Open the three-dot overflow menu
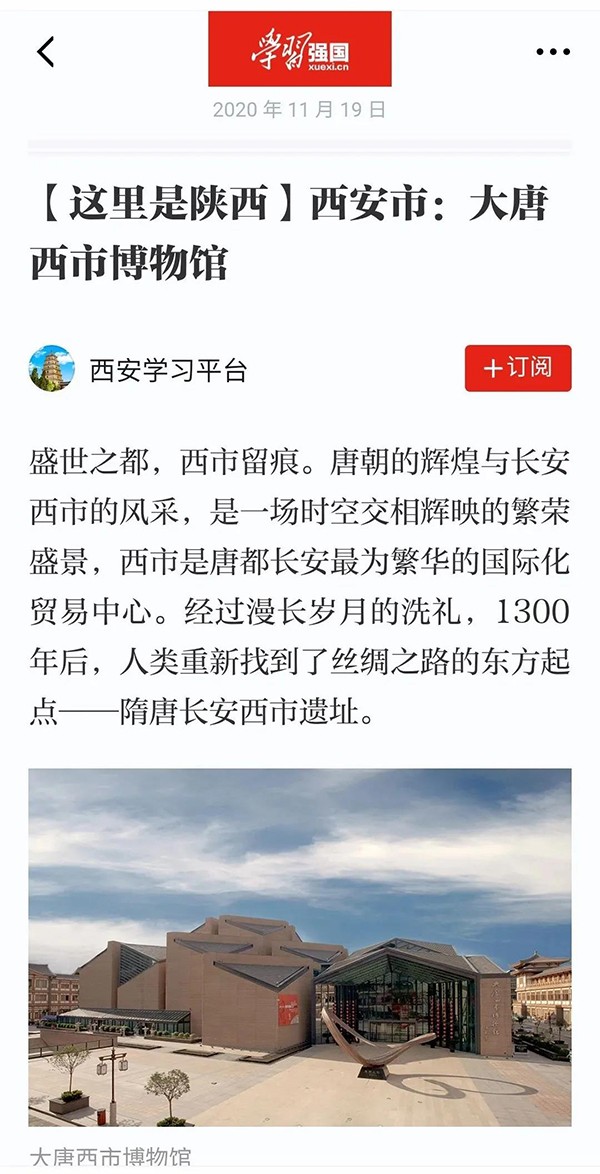This screenshot has height=1174, width=600. [x=552, y=52]
